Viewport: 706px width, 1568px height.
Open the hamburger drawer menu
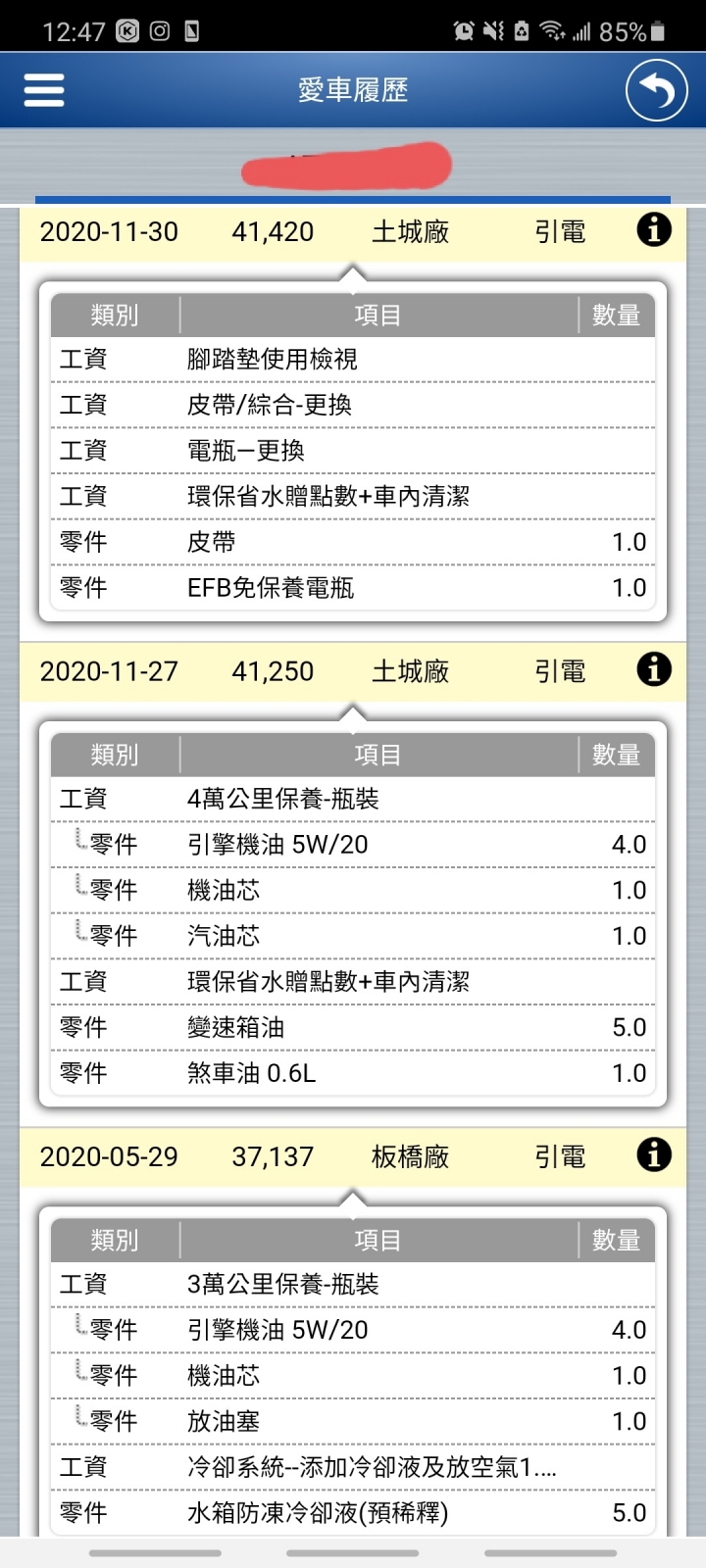(x=44, y=90)
